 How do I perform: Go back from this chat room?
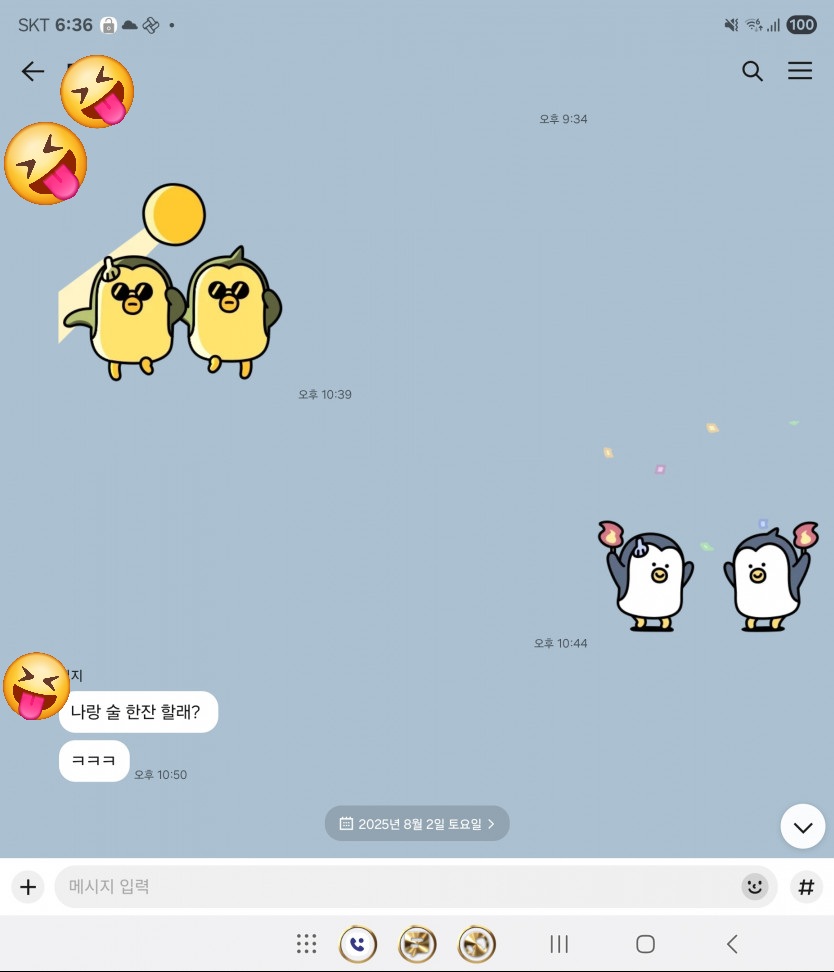(x=33, y=71)
